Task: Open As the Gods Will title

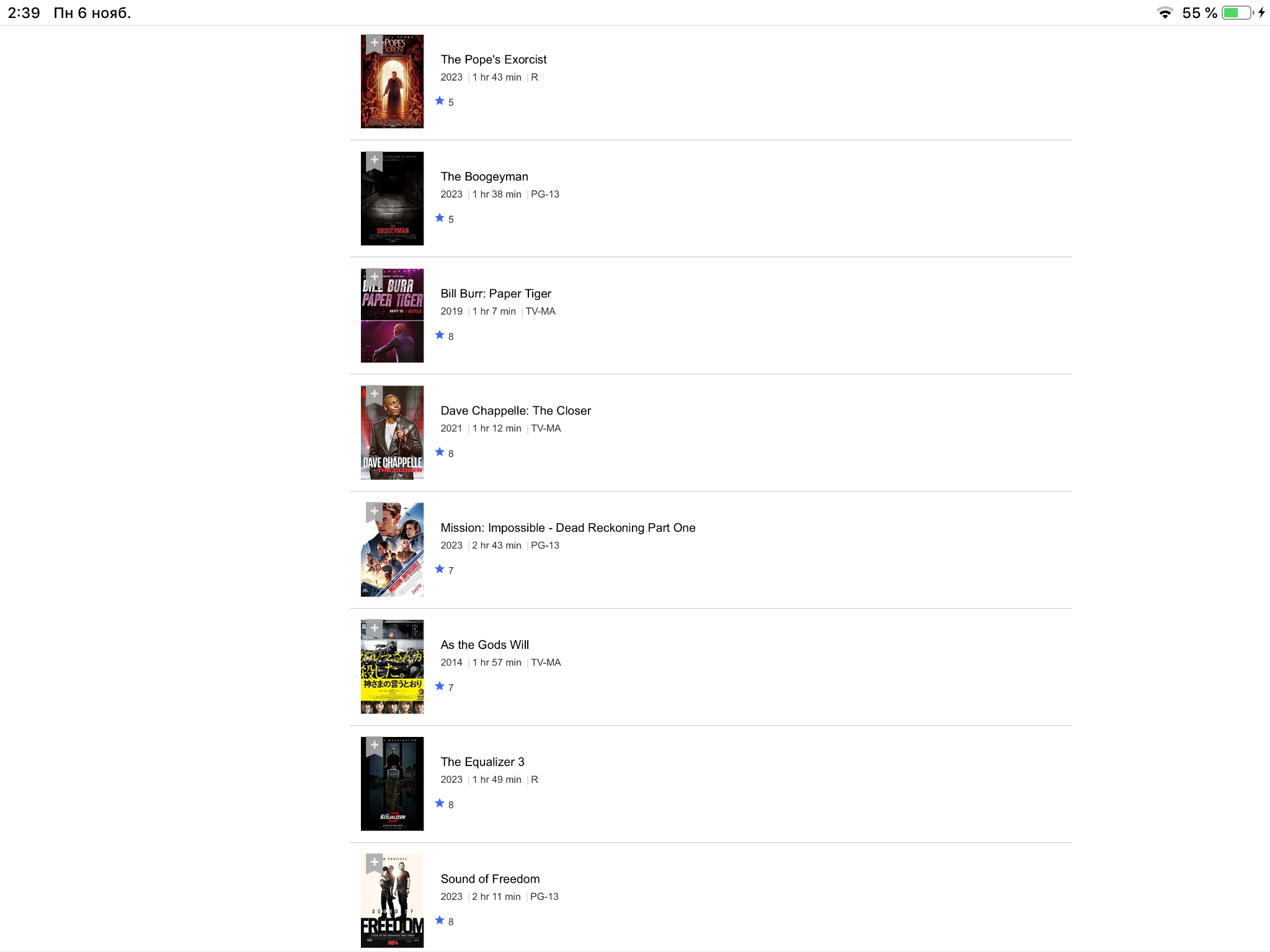Action: tap(484, 645)
